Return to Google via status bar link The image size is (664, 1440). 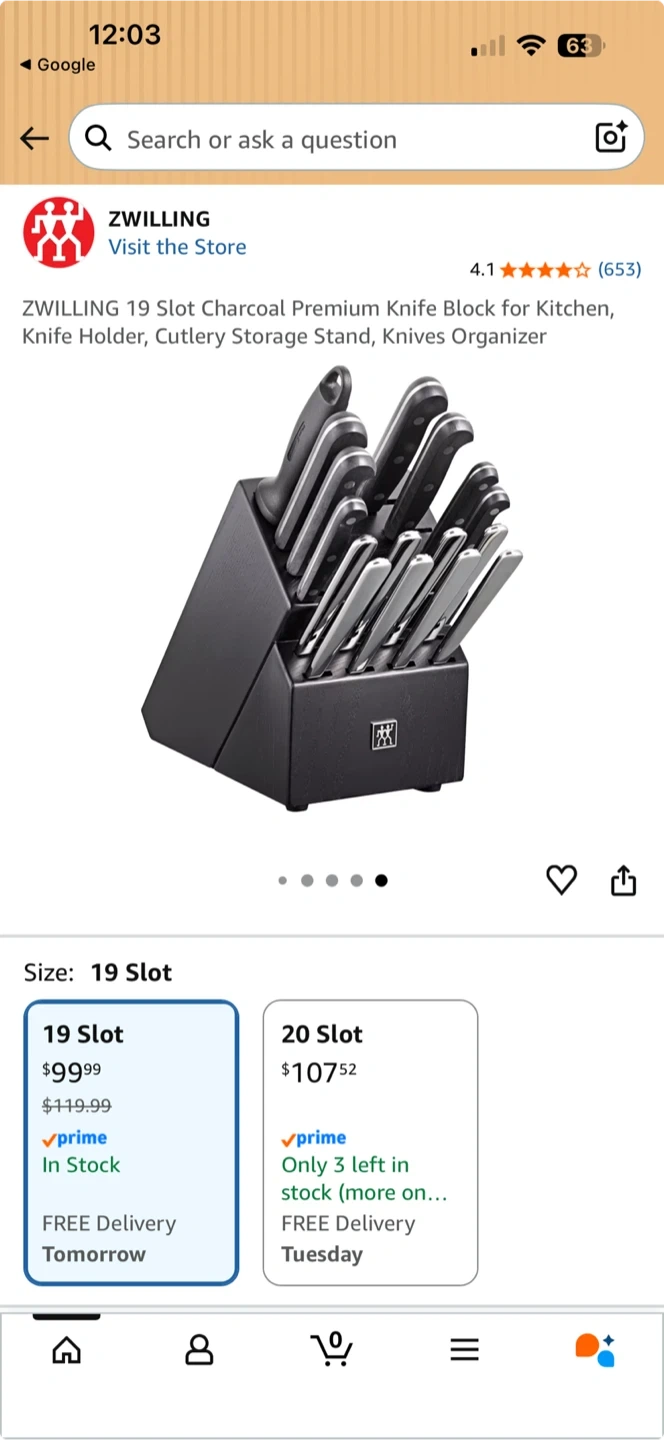(x=58, y=65)
